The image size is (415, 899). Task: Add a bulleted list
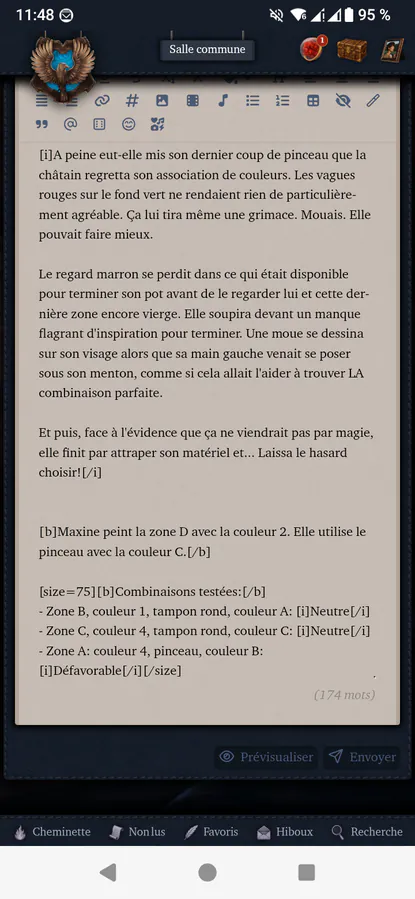(x=252, y=101)
